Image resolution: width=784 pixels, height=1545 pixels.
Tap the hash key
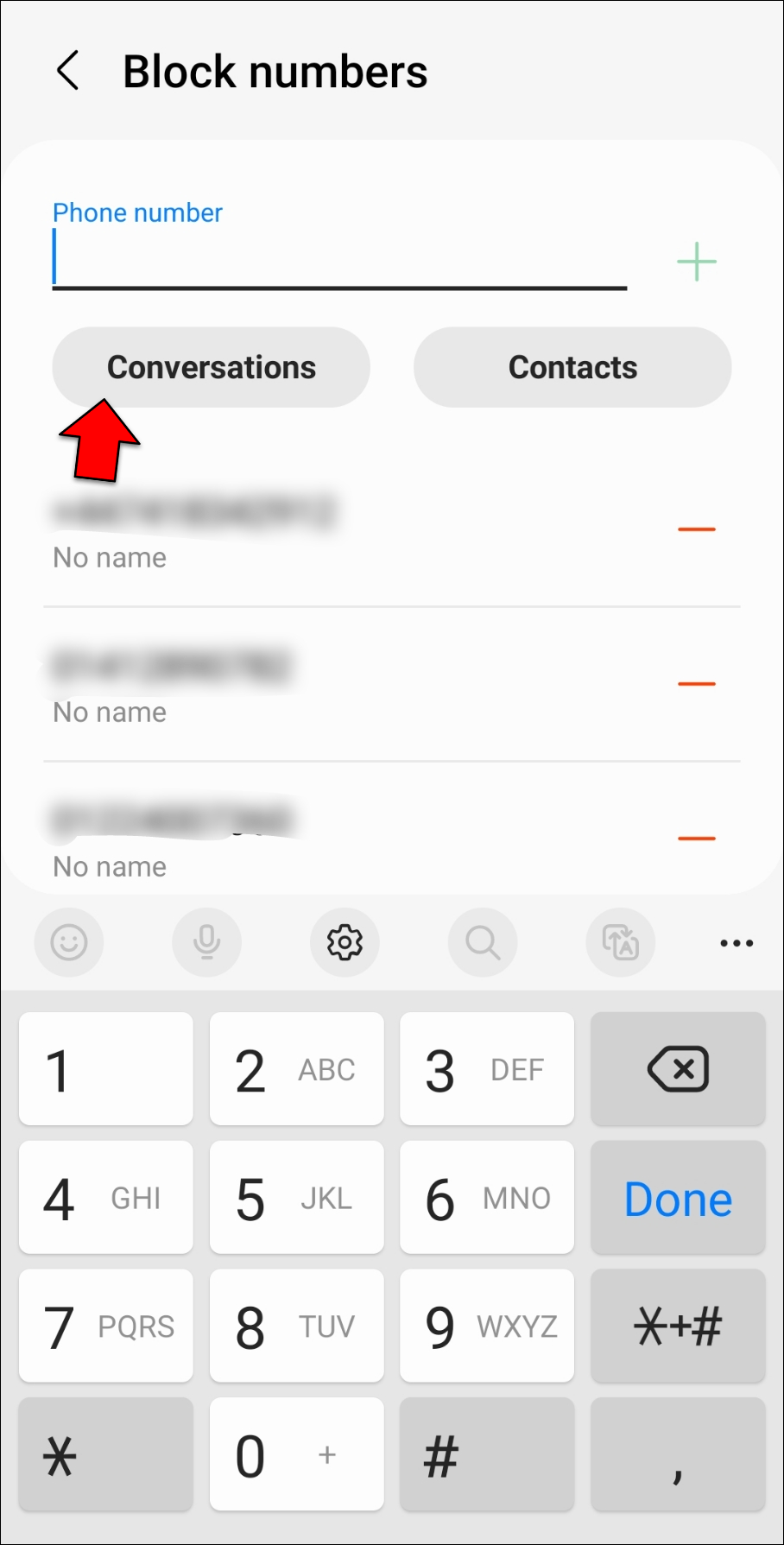click(486, 1454)
